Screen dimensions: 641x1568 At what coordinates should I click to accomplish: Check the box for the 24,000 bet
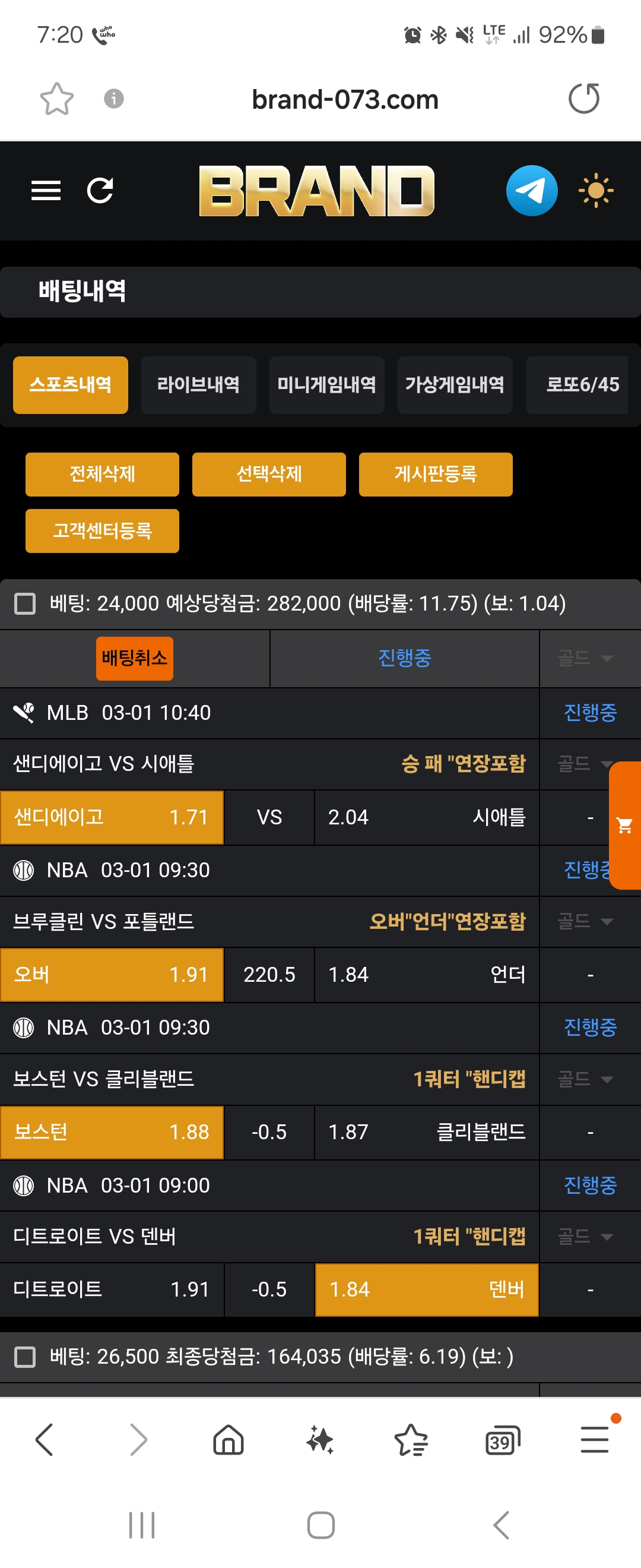pos(25,604)
